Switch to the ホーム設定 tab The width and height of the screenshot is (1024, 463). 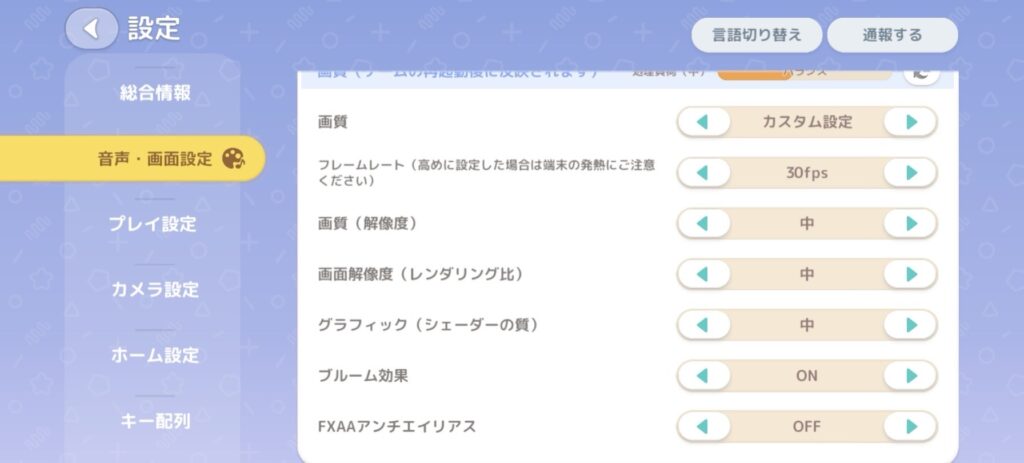155,355
